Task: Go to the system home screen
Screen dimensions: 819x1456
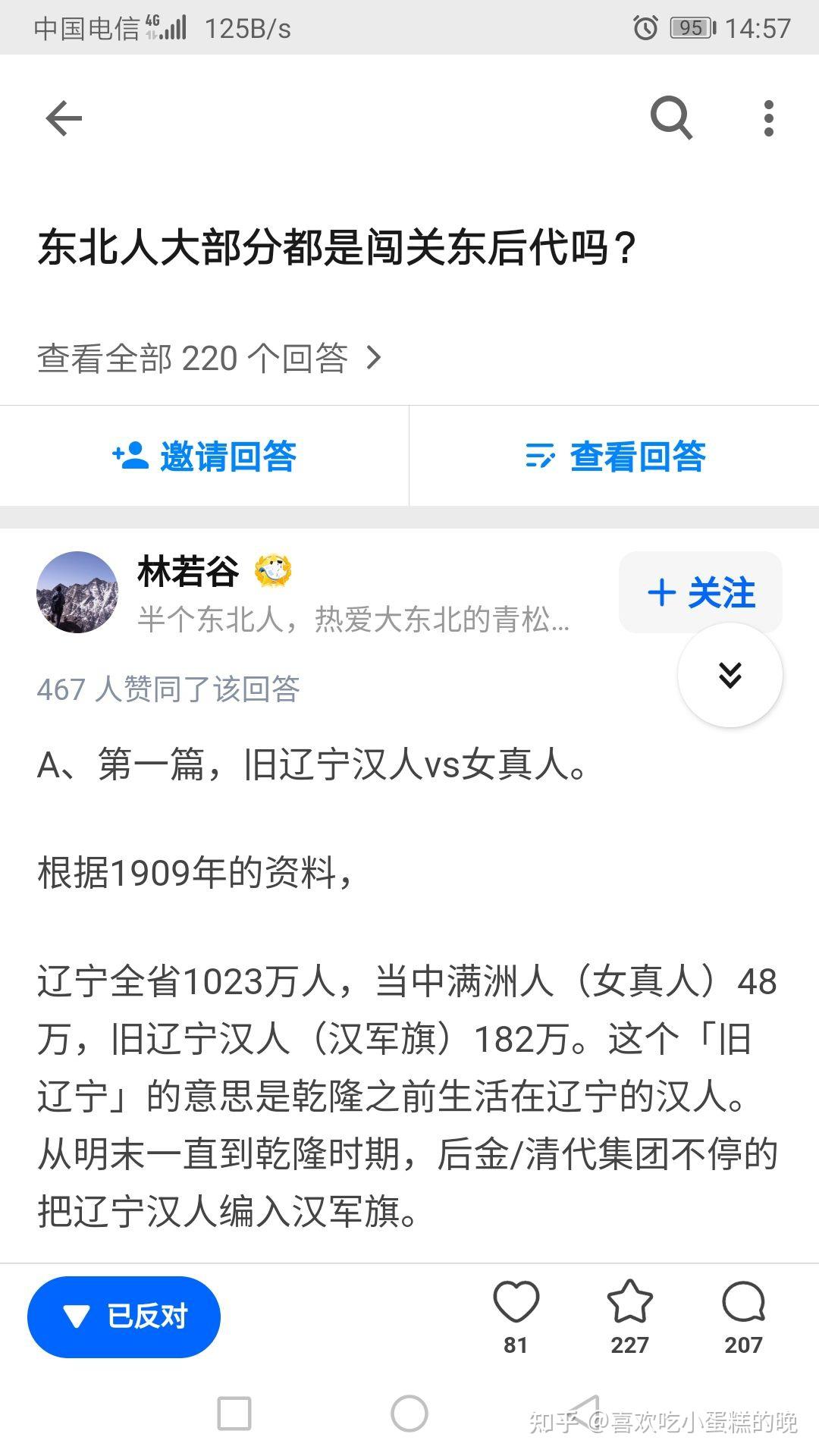Action: (x=409, y=1414)
